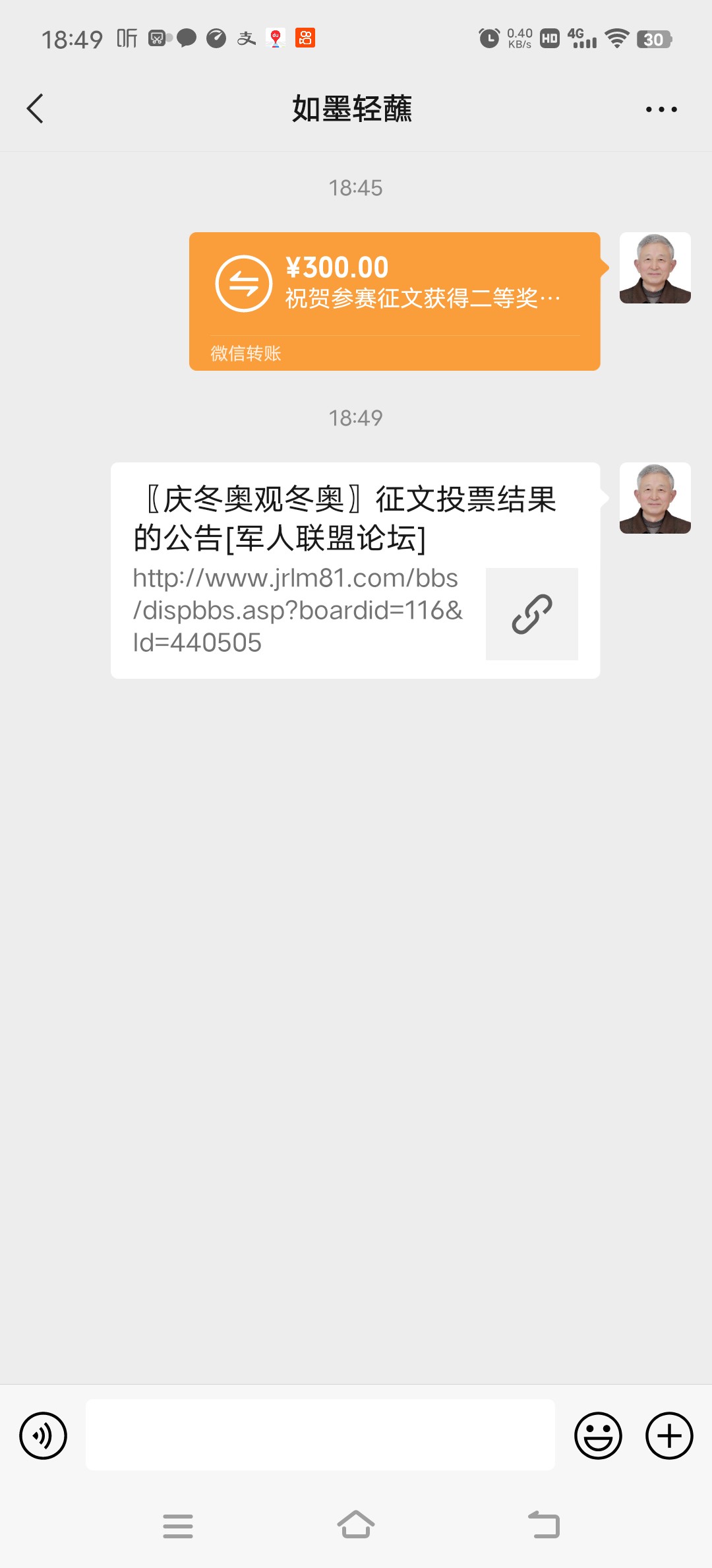Go to the phone home screen
Image resolution: width=712 pixels, height=1568 pixels.
[x=356, y=1524]
